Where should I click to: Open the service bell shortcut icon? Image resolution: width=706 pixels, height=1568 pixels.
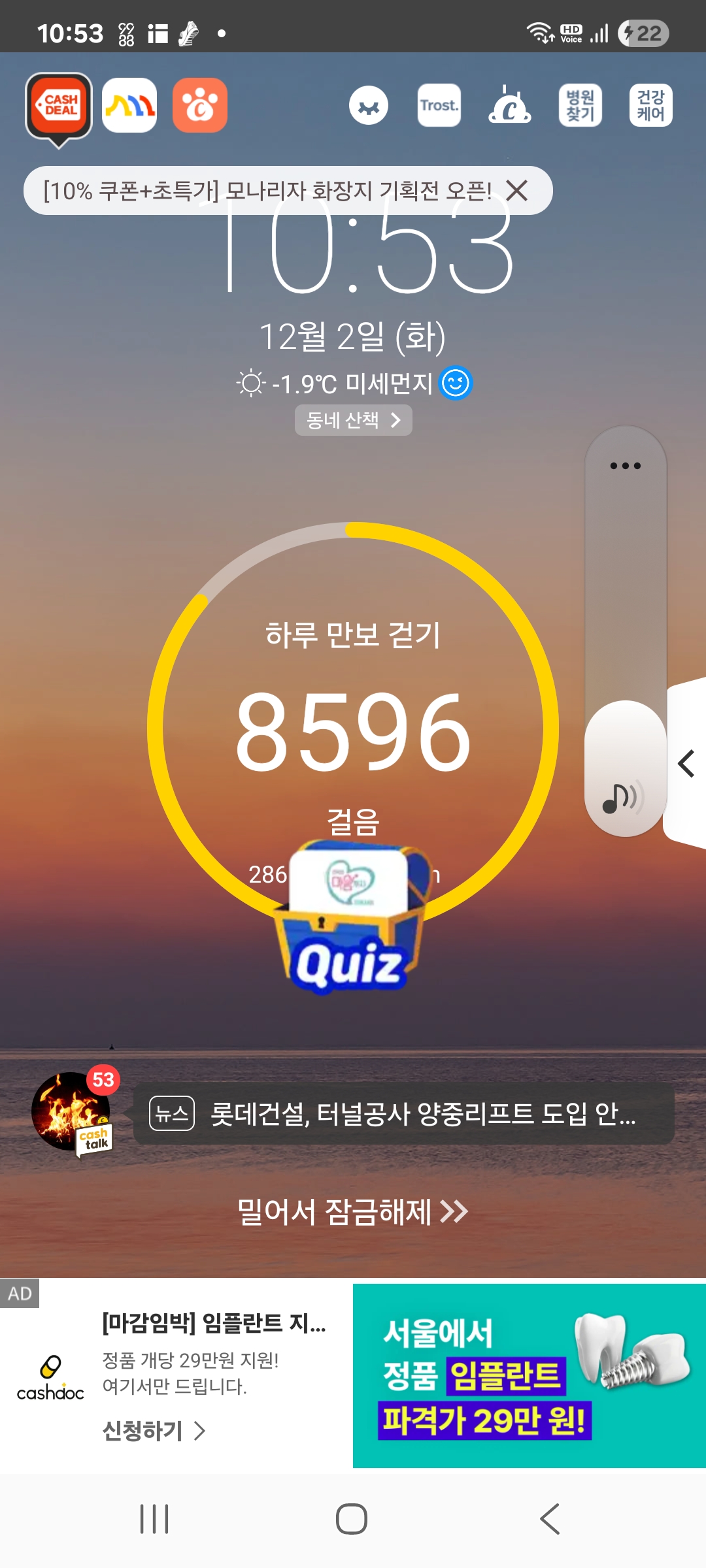(x=510, y=105)
